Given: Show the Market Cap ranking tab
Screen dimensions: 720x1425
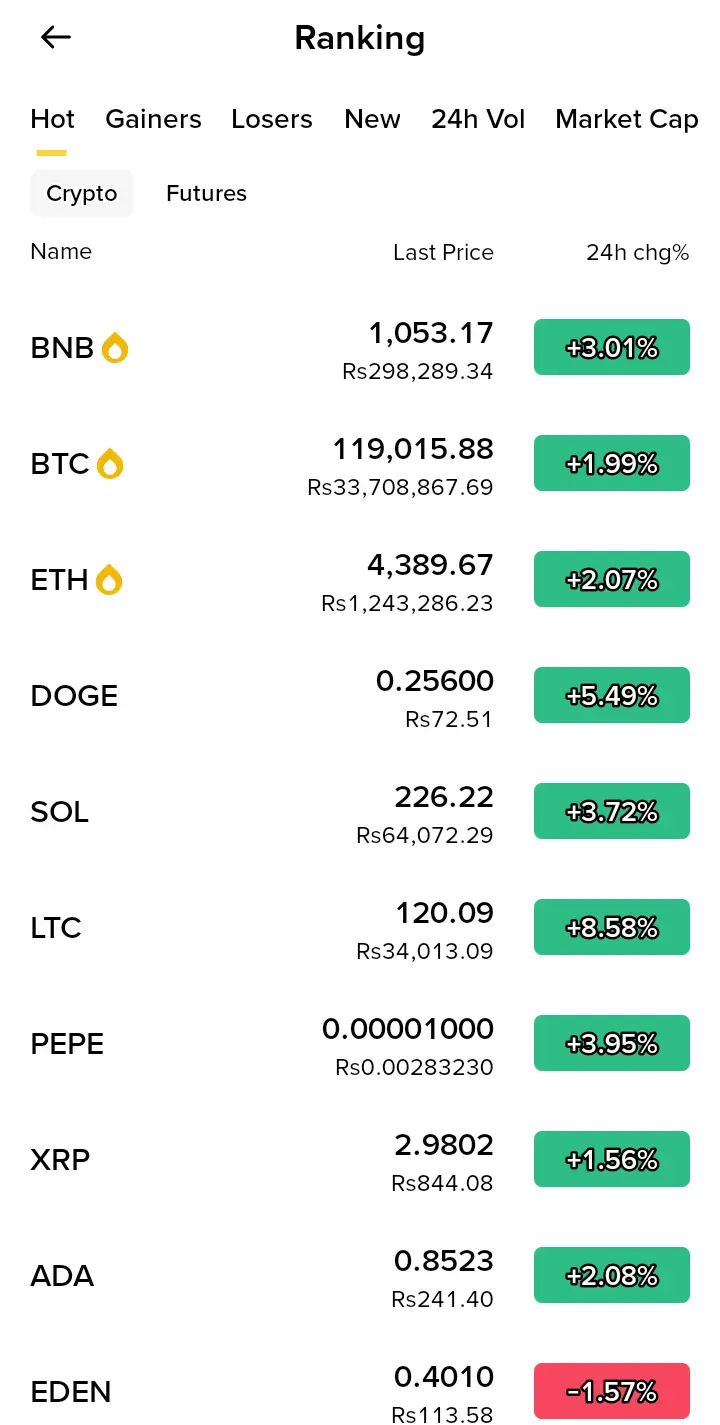Looking at the screenshot, I should (x=626, y=119).
